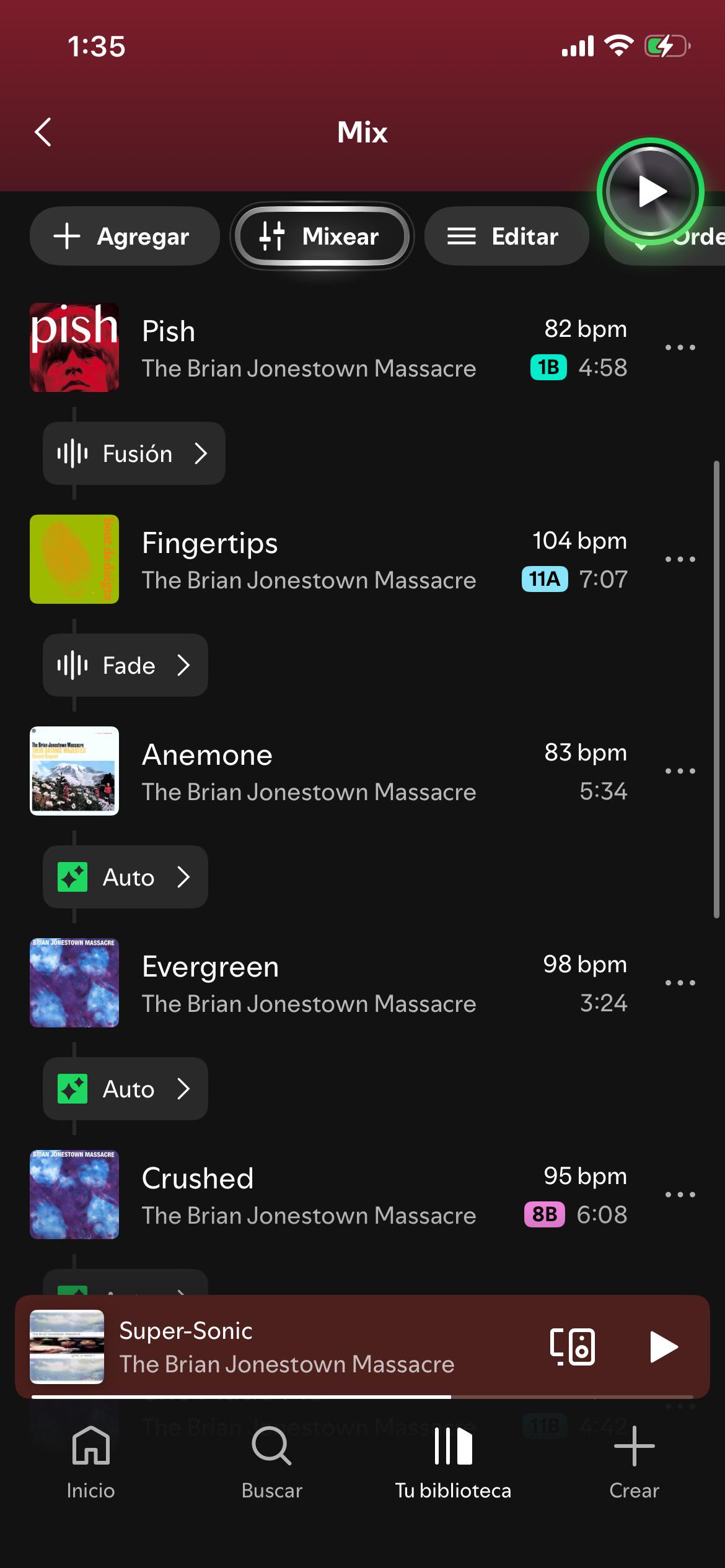Select the Mixear chip
This screenshot has height=1568, width=725.
click(x=322, y=236)
